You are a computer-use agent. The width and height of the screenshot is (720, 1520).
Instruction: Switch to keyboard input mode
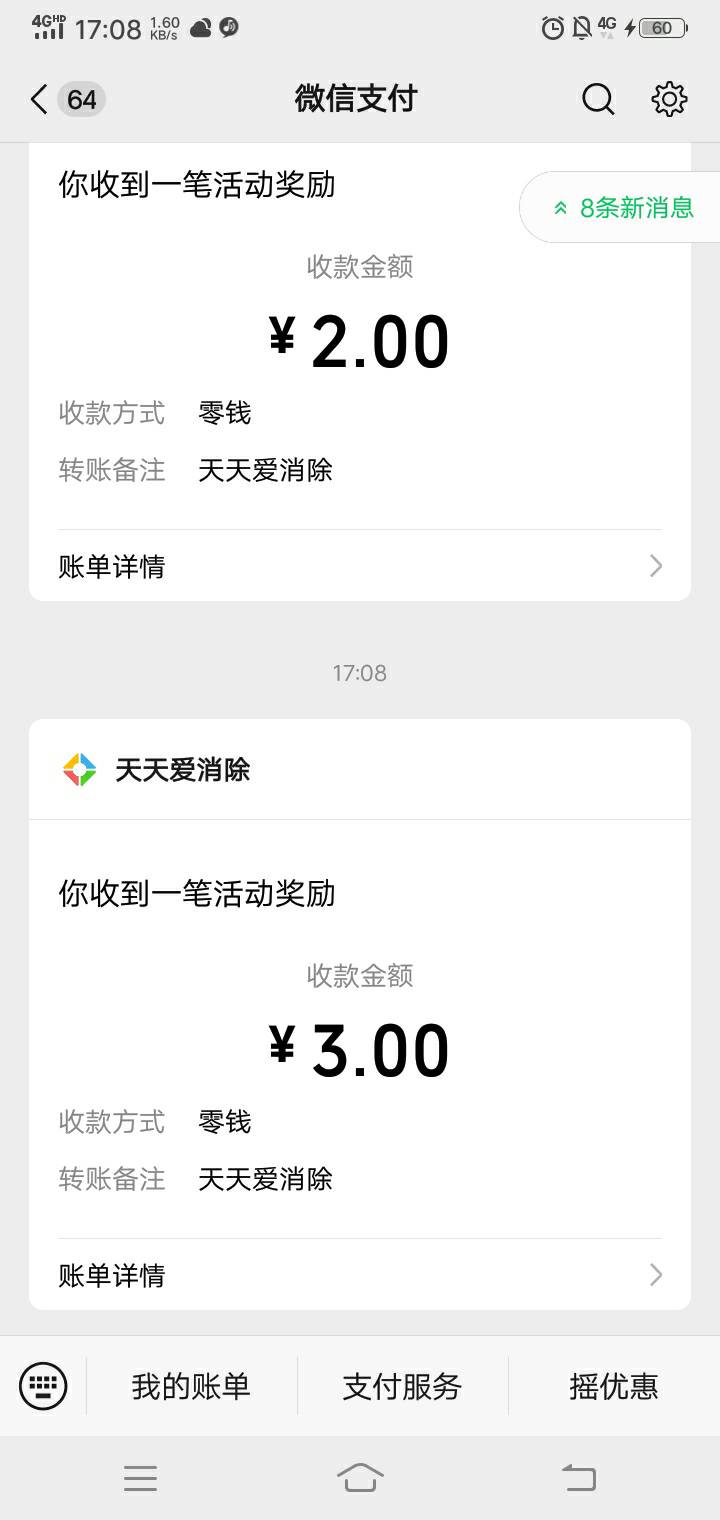coord(43,1386)
